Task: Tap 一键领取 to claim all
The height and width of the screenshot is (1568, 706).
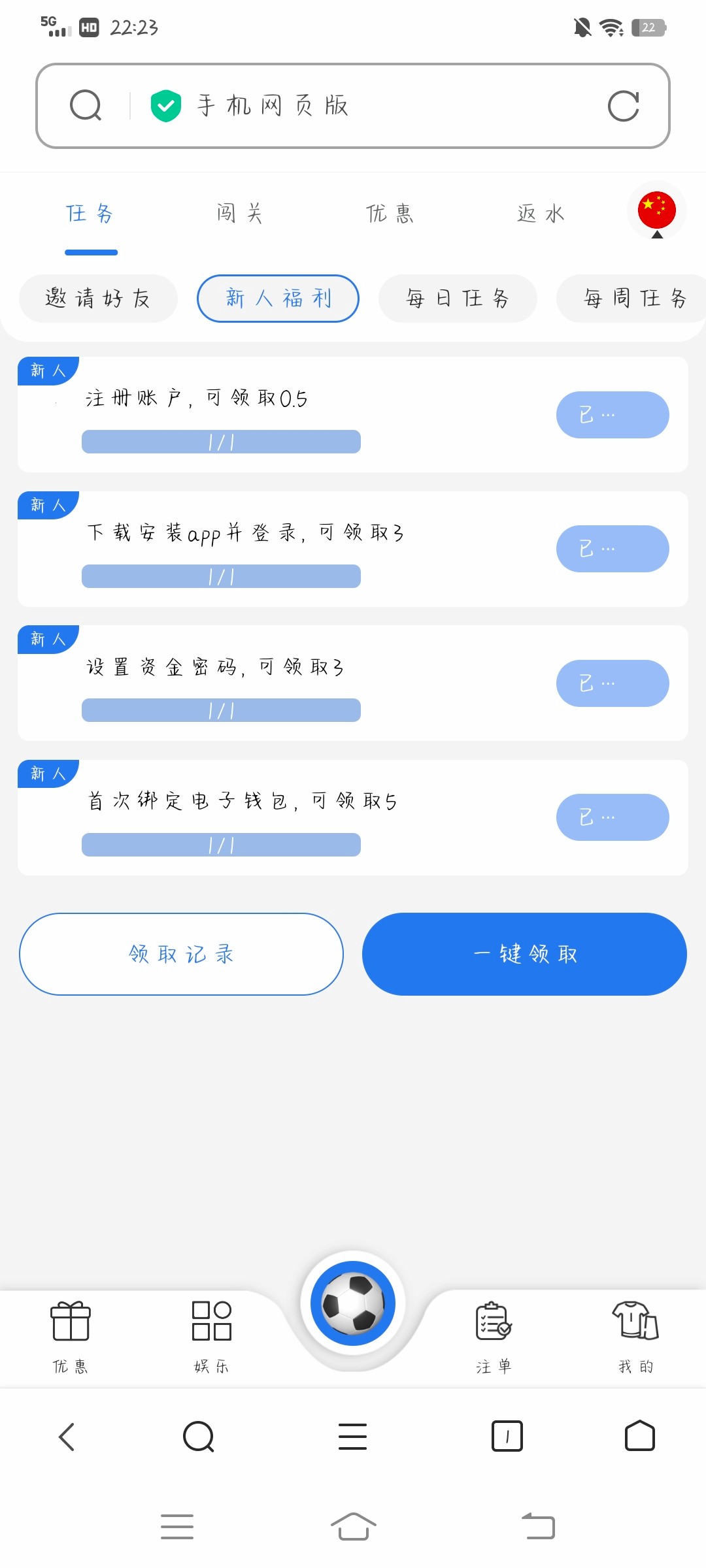Action: (524, 955)
